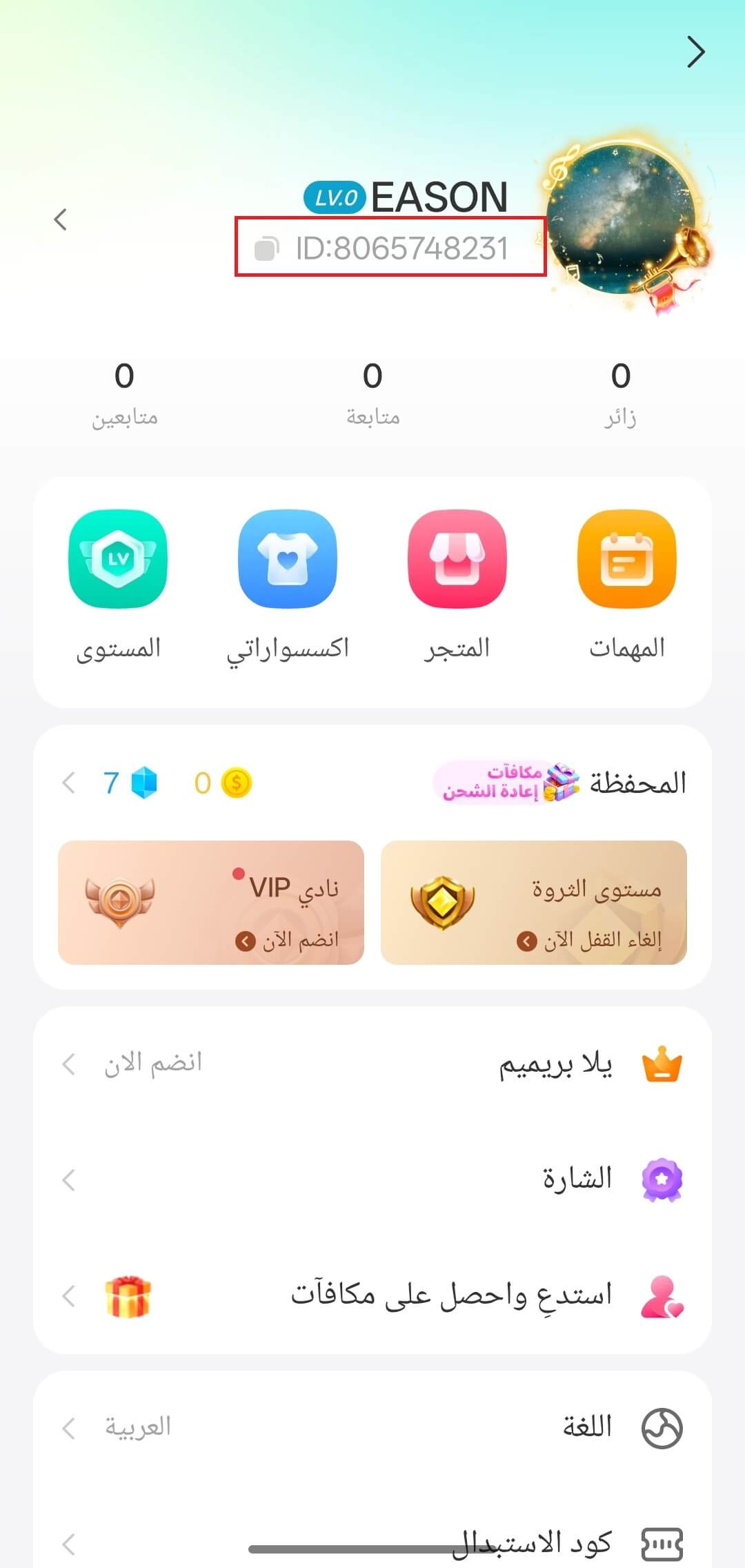745x1568 pixels.
Task: Open المحفظة wallet section
Action: tap(637, 783)
